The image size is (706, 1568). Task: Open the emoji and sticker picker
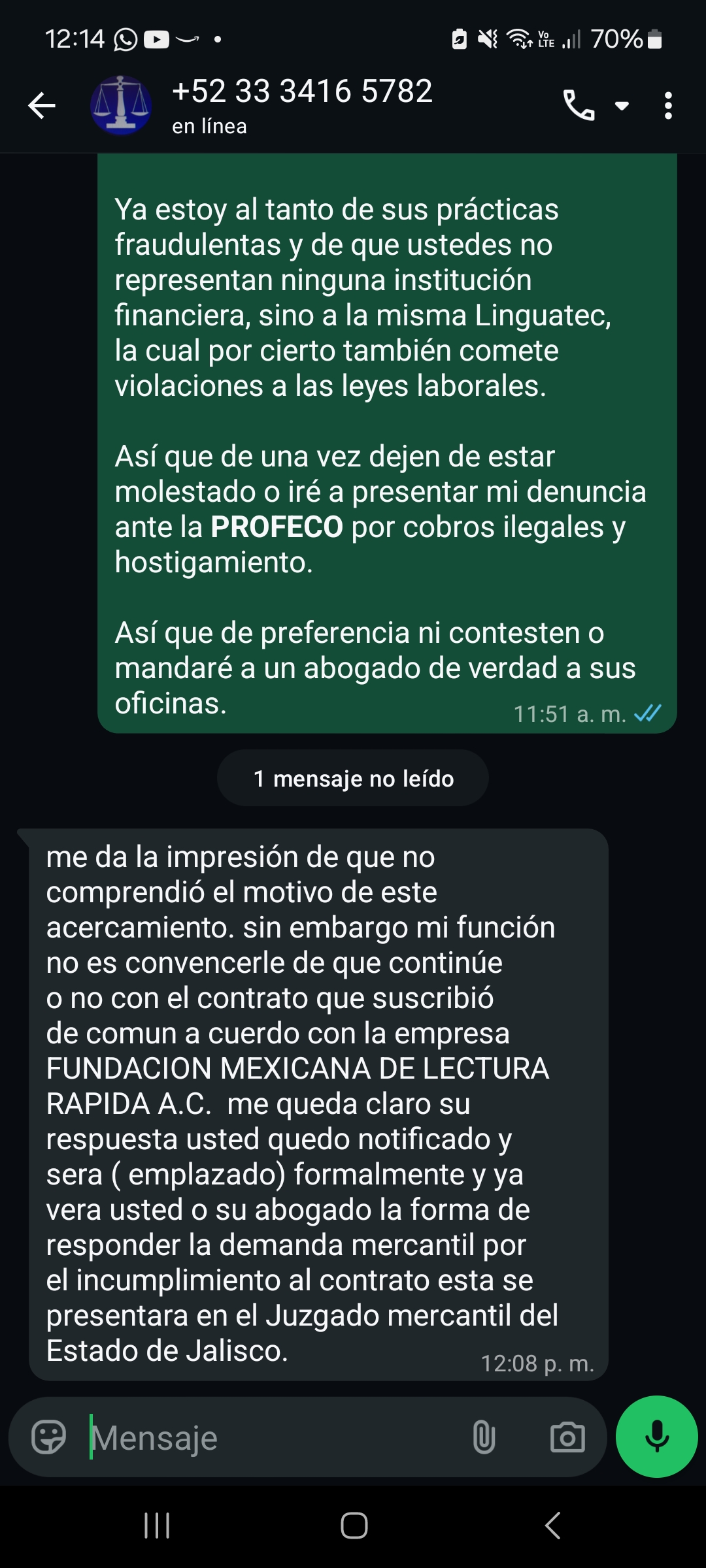pos(49,1437)
